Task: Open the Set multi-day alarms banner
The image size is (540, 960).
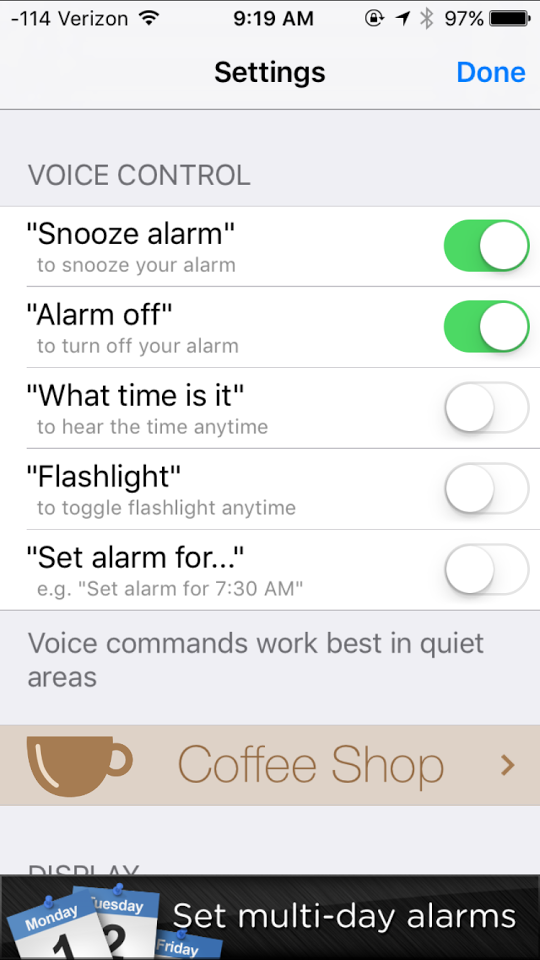Action: [270, 917]
